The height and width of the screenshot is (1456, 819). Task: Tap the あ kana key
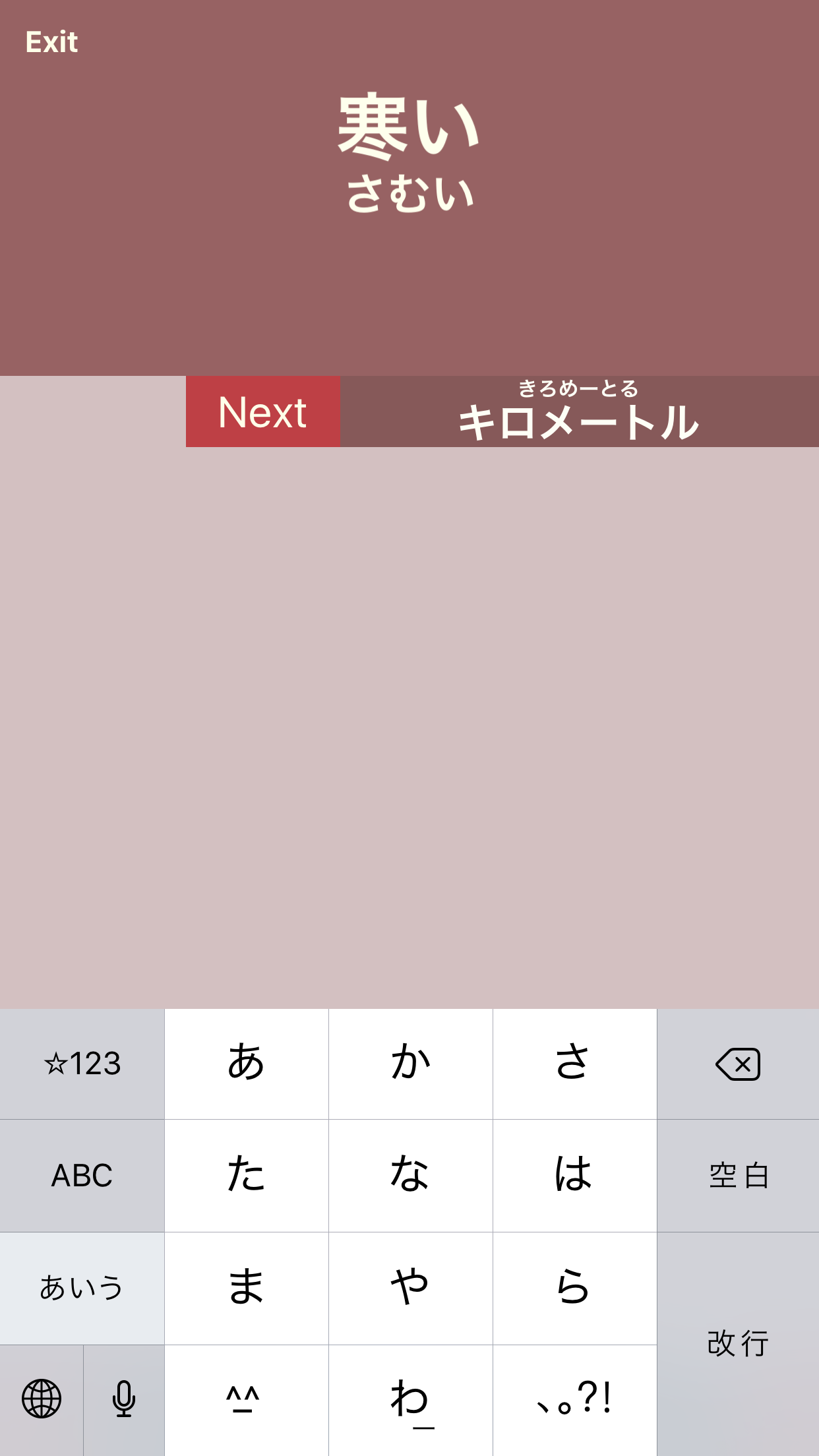pos(246,1064)
